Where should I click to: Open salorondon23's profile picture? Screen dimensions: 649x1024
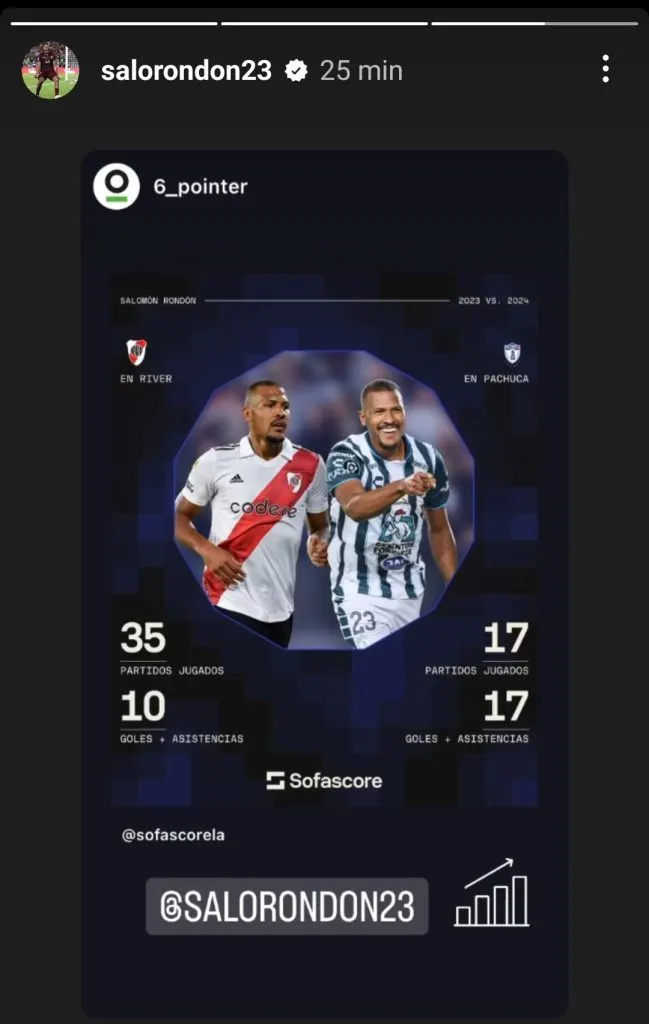pos(50,70)
